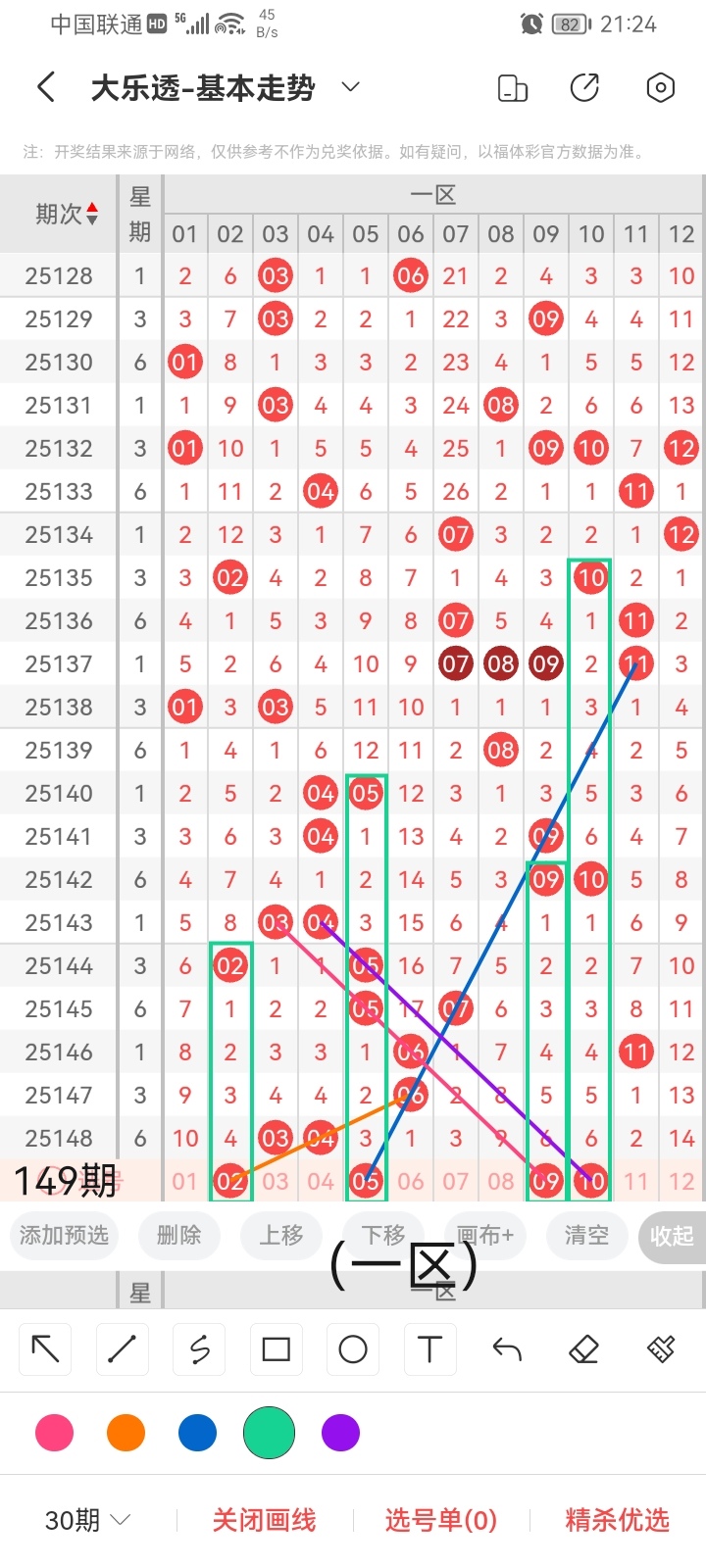Screen dimensions: 706x1568
Task: Share this trend chart
Action: pos(585,87)
